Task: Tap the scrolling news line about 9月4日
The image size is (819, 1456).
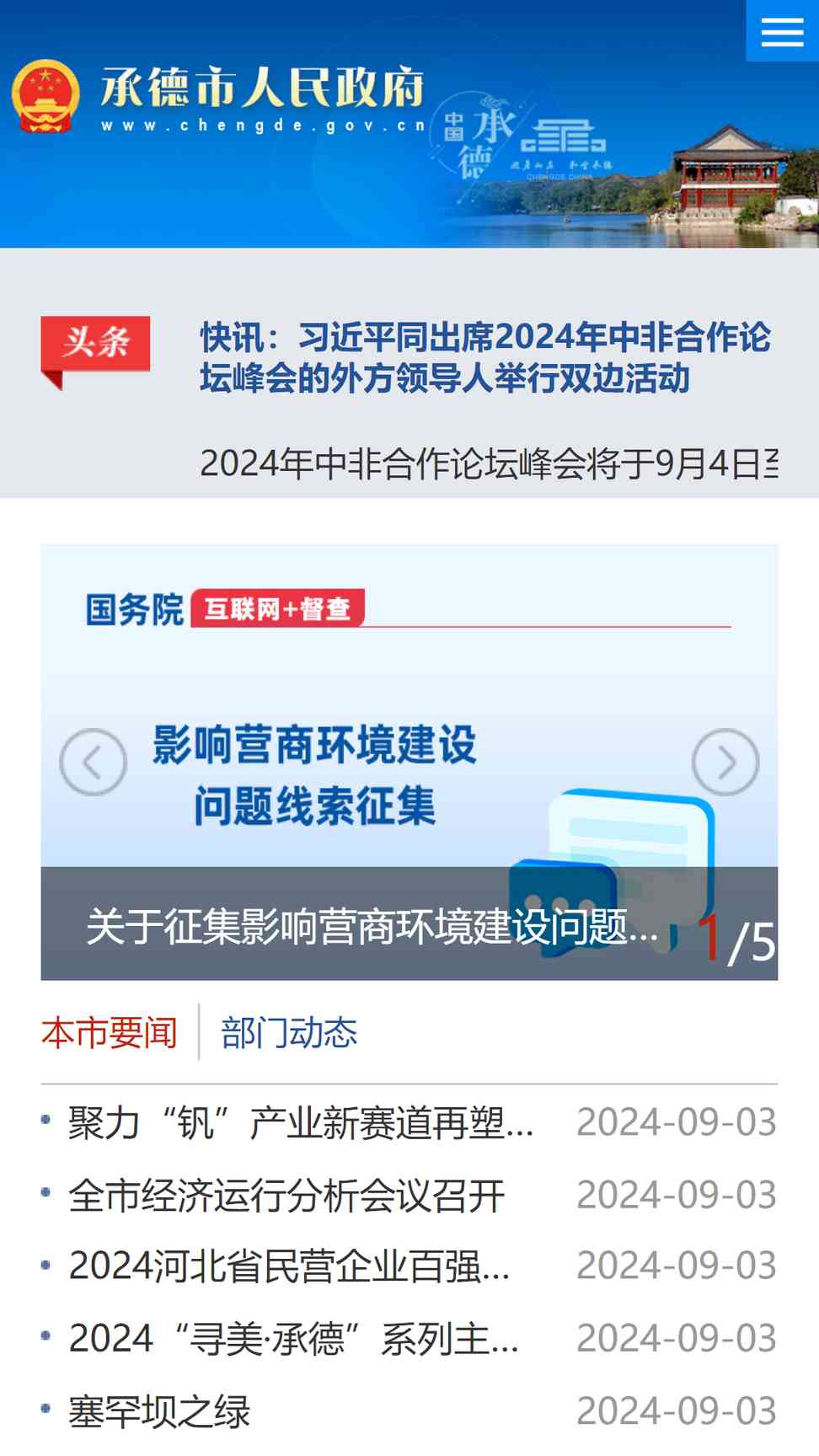Action: point(489,463)
